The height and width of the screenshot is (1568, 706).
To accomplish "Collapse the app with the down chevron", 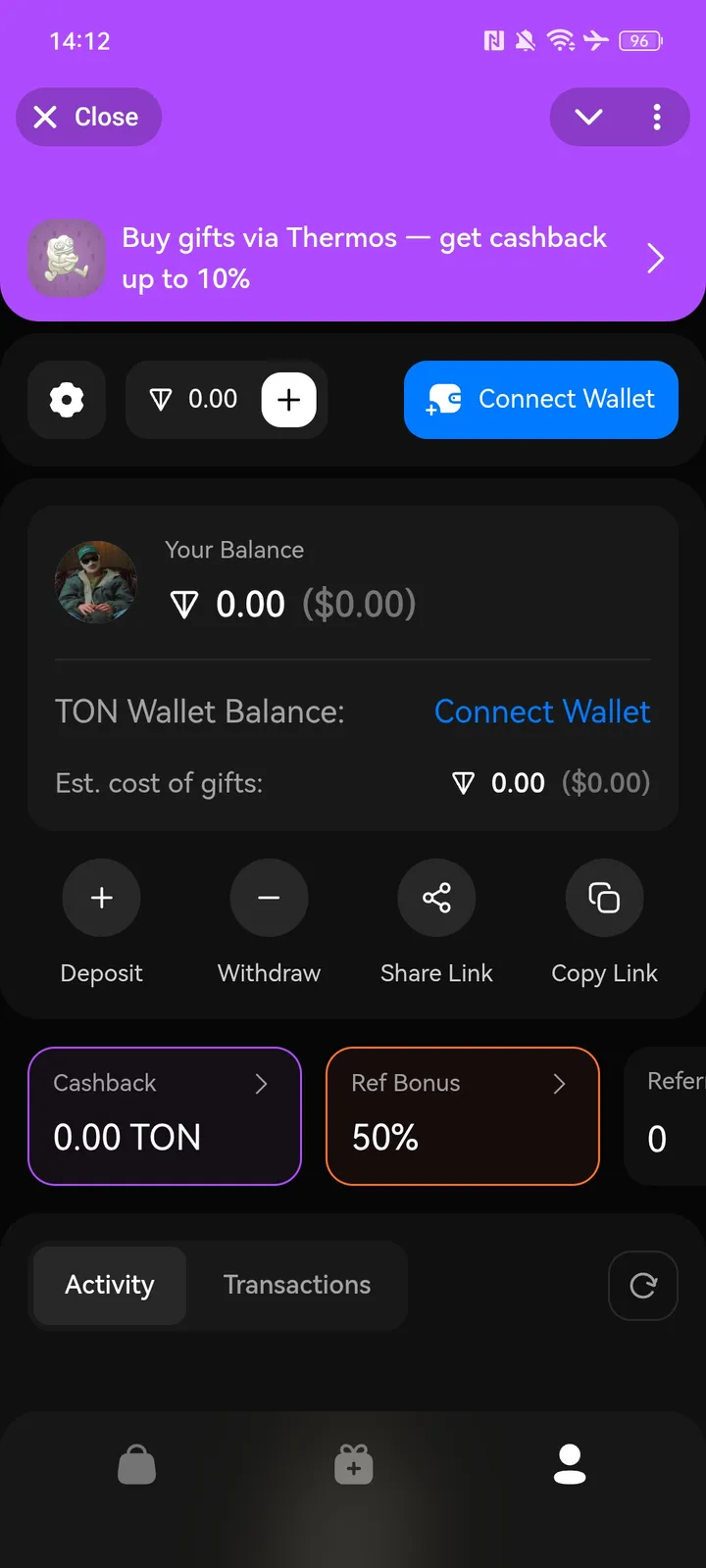I will [x=588, y=118].
